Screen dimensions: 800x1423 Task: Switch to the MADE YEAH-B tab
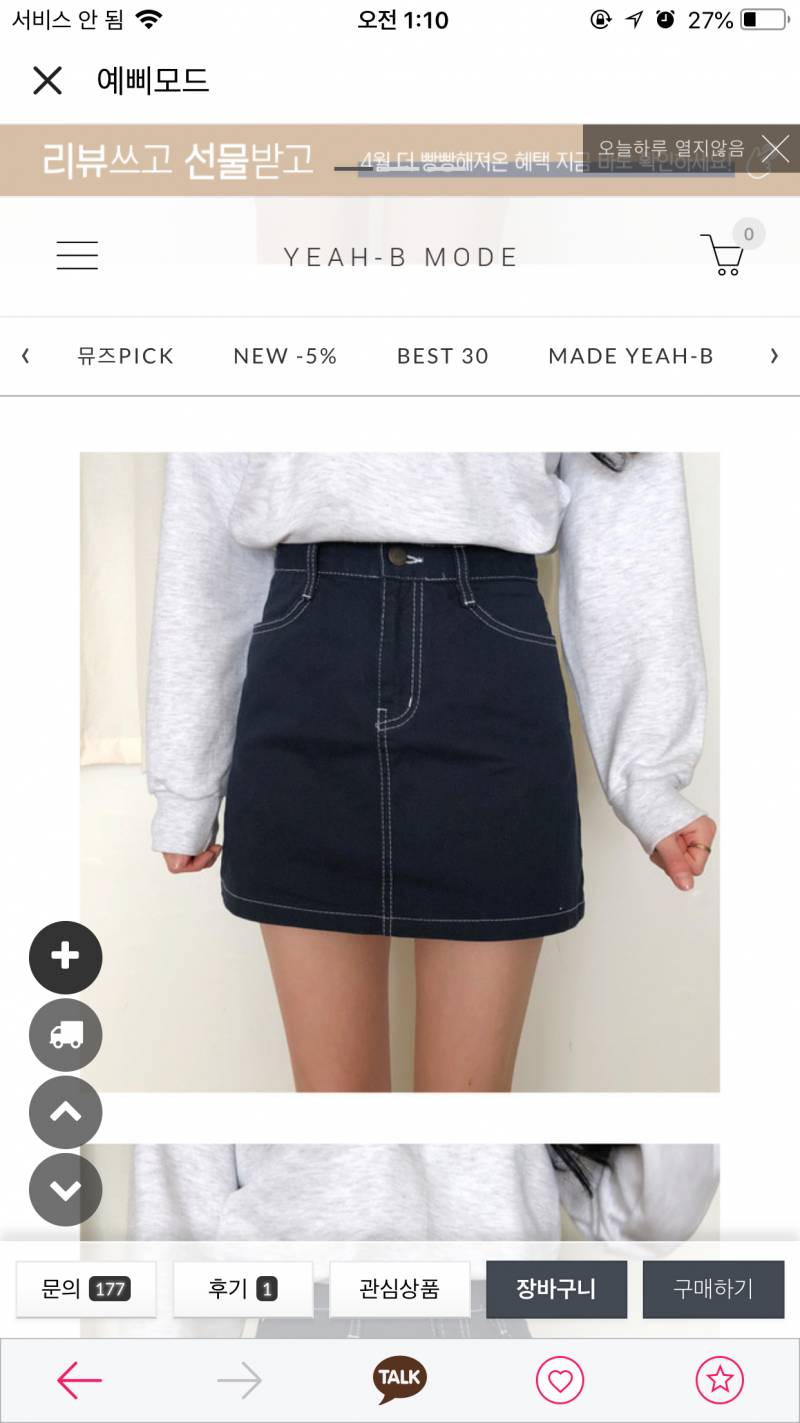[x=631, y=356]
